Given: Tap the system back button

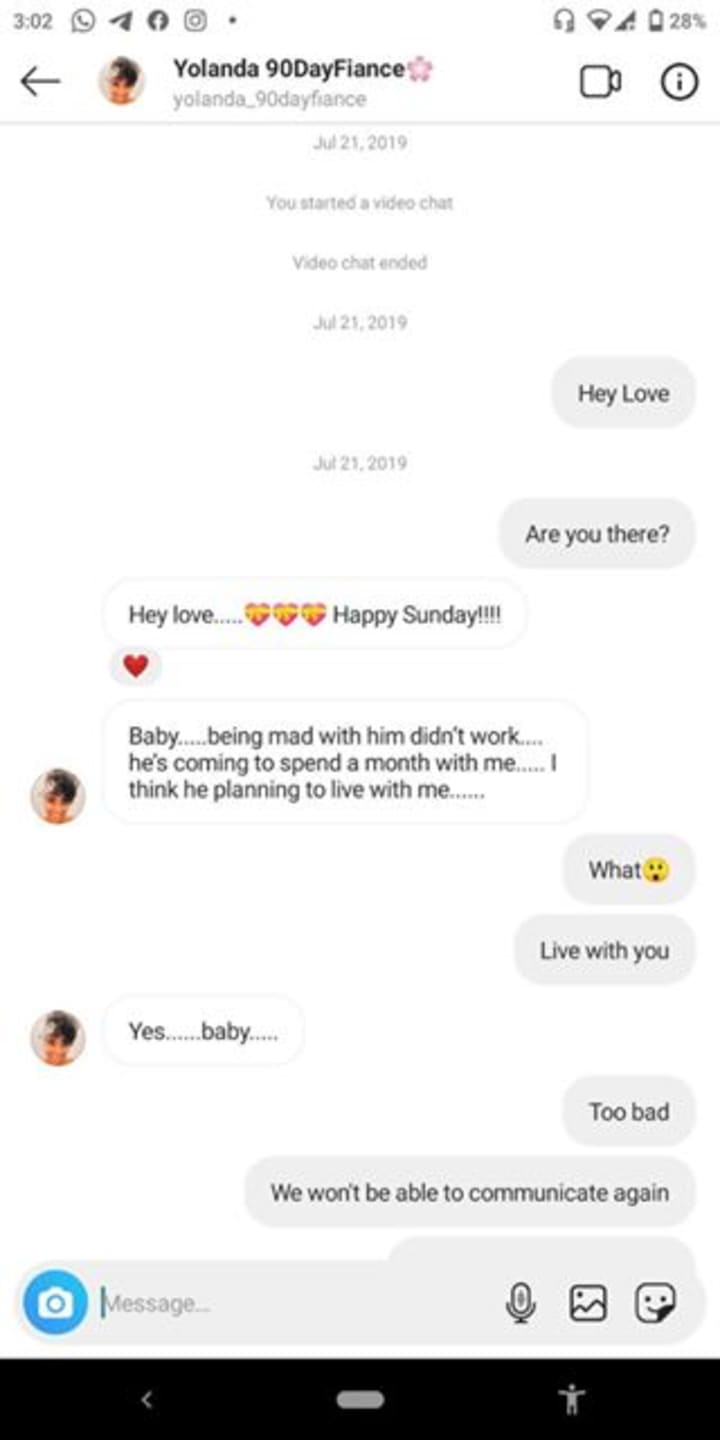Looking at the screenshot, I should tap(147, 1399).
